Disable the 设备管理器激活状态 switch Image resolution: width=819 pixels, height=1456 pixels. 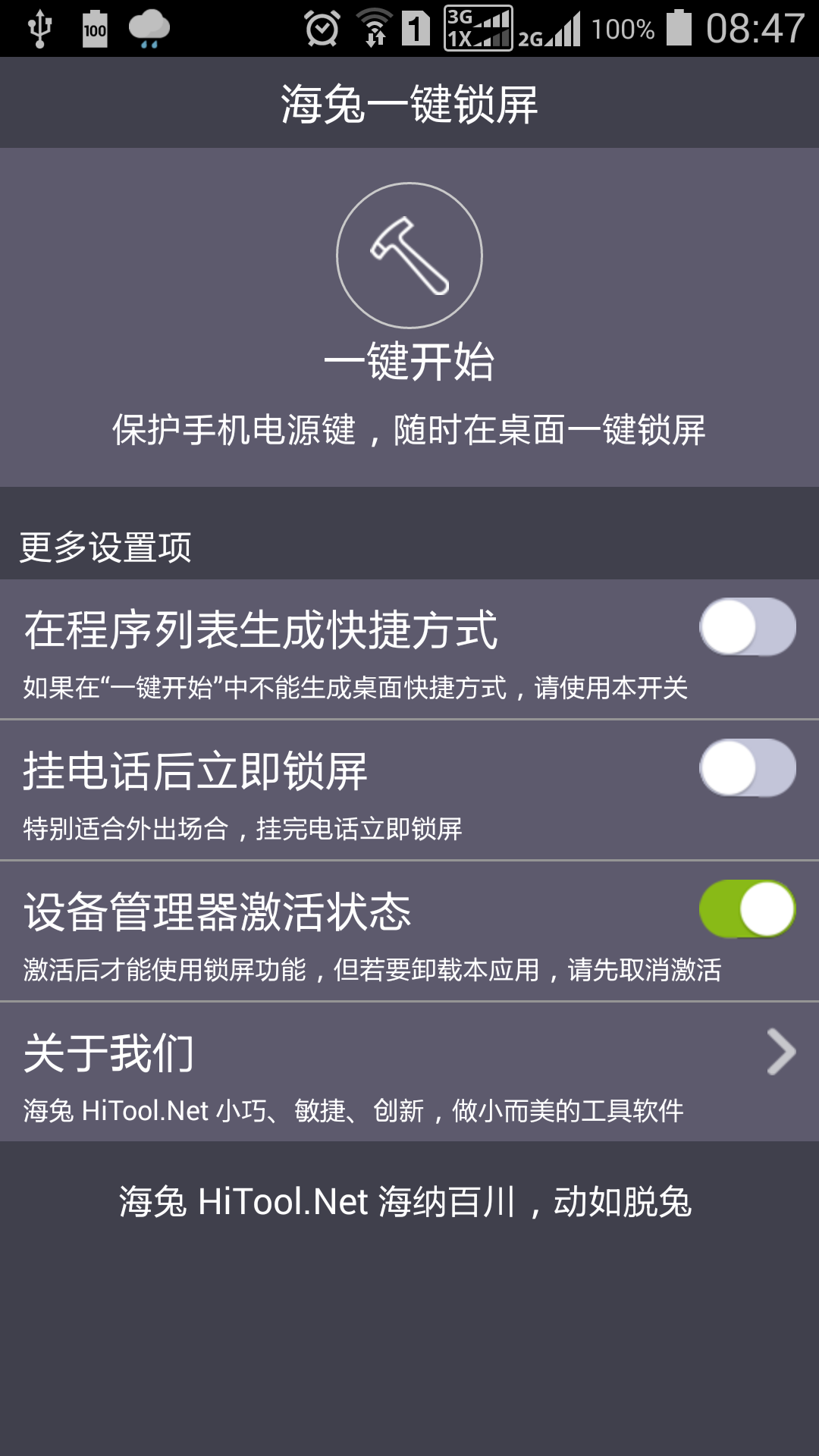(748, 909)
